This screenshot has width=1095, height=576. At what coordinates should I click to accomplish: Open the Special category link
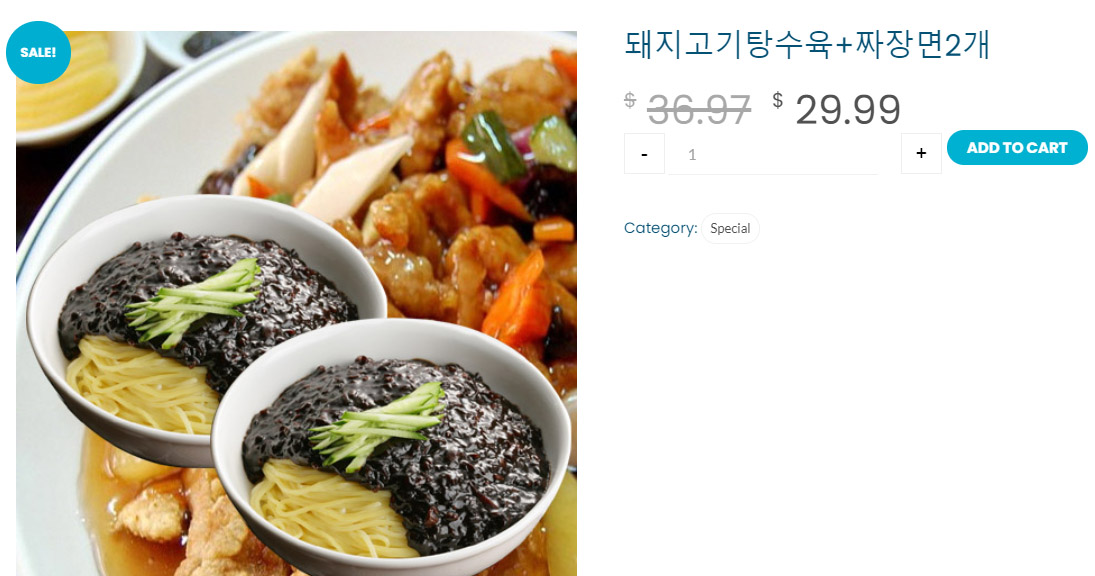(730, 228)
